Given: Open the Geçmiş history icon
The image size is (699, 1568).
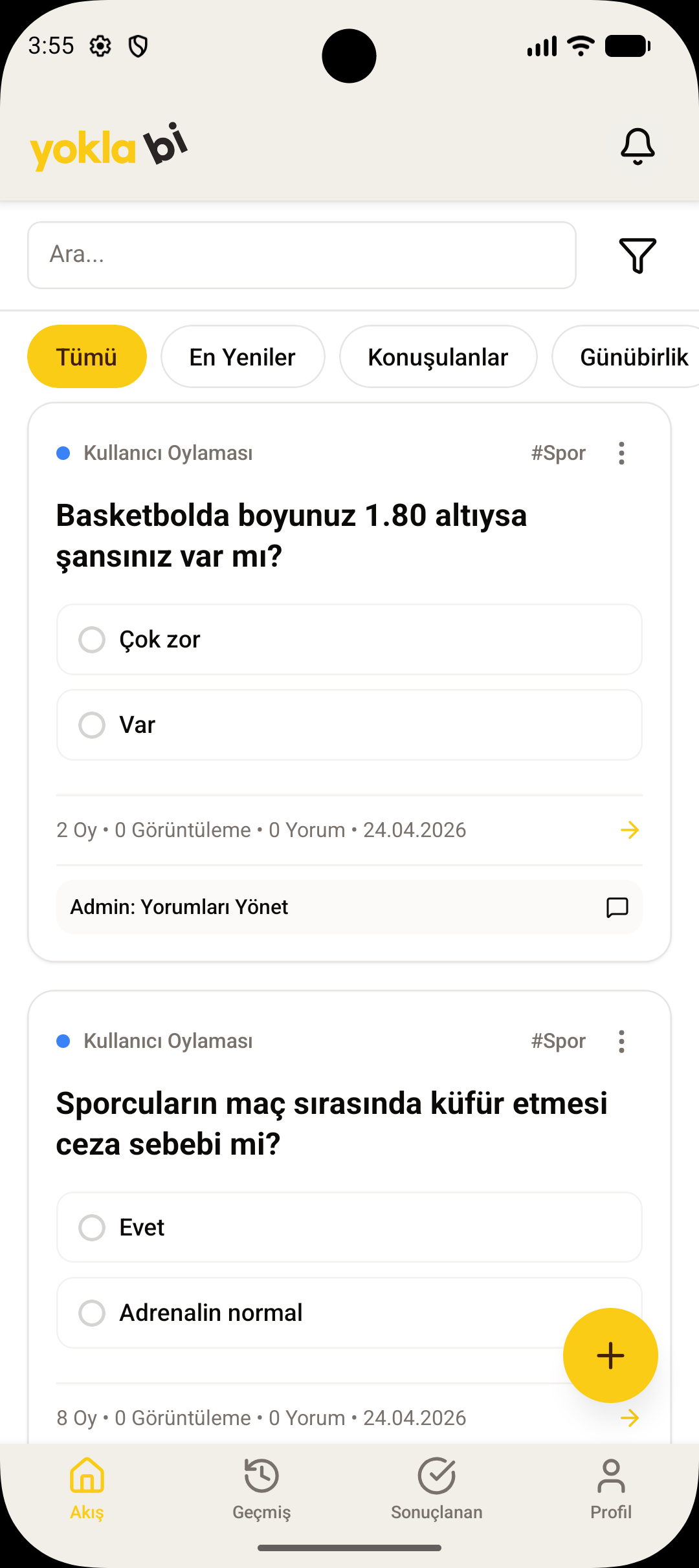Looking at the screenshot, I should (x=261, y=1478).
